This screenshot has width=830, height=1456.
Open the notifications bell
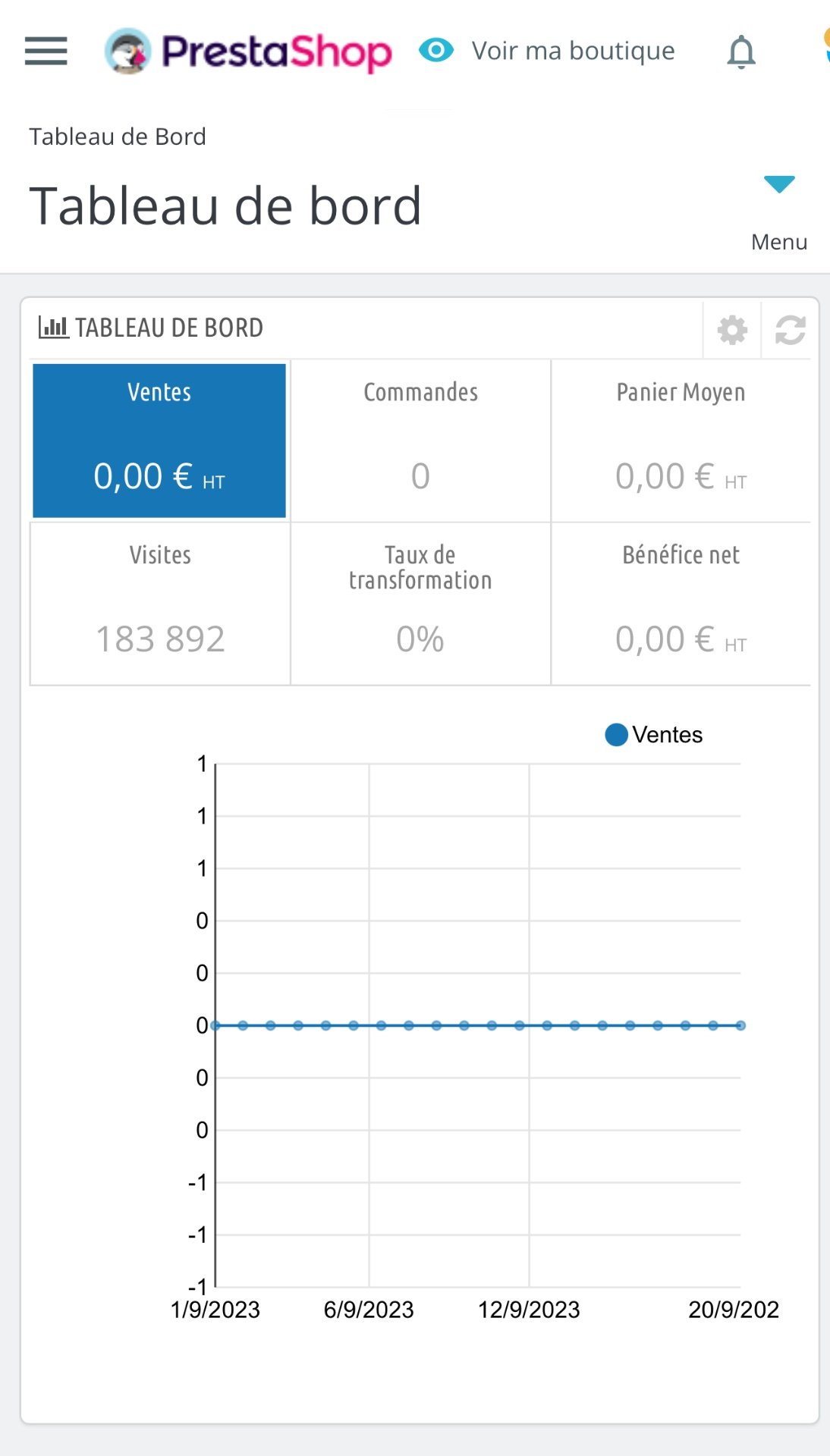coord(740,52)
